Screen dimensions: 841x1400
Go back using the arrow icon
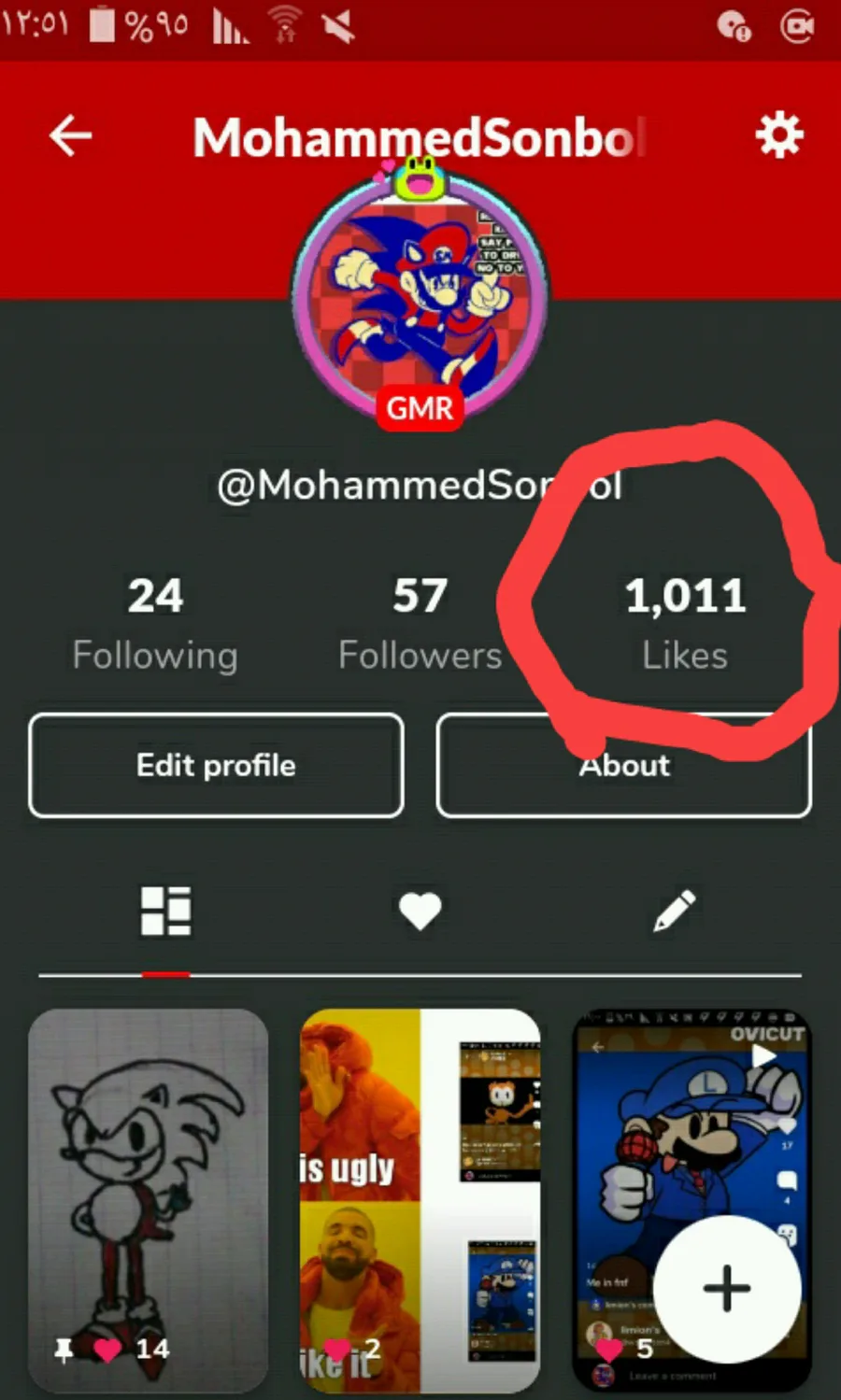pos(70,136)
